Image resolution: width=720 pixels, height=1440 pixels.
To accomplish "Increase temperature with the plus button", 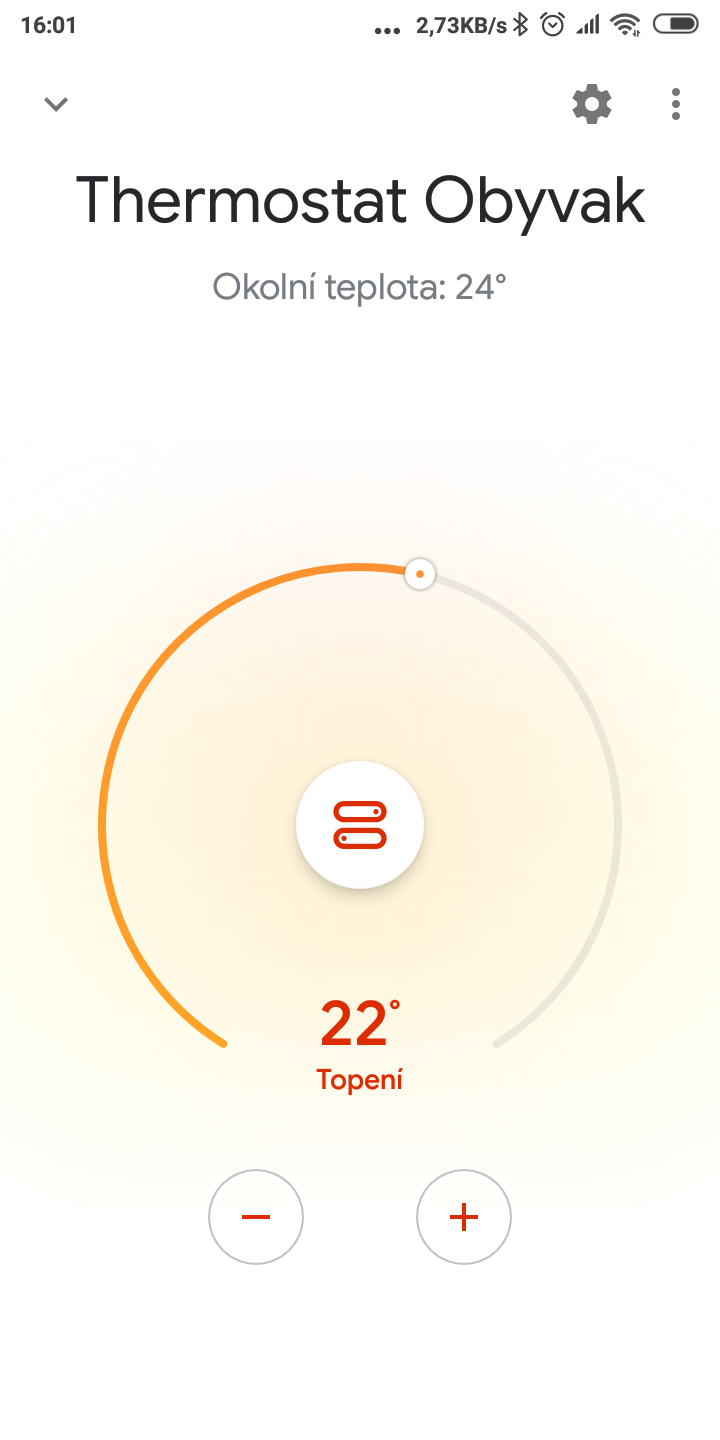I will [x=464, y=1217].
